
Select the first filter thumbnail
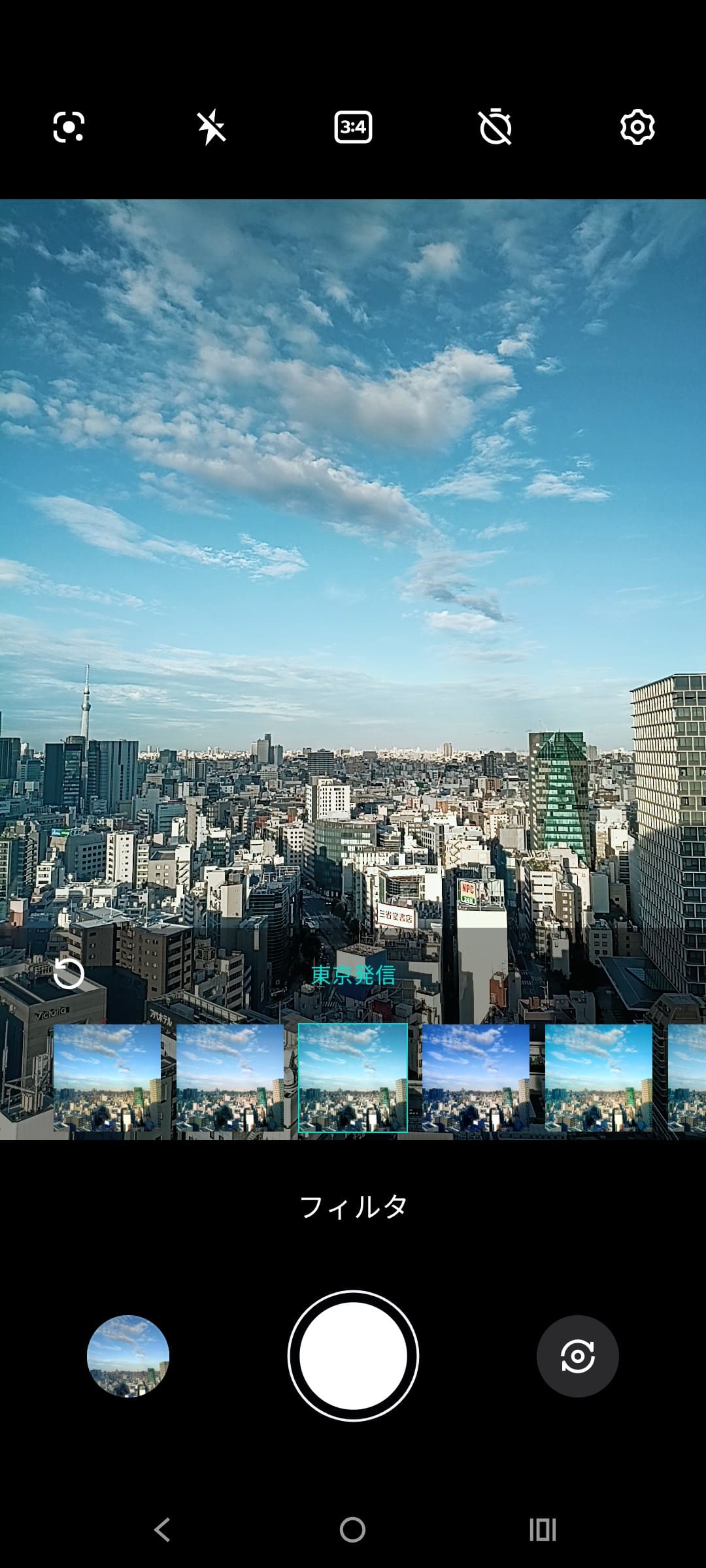107,1077
